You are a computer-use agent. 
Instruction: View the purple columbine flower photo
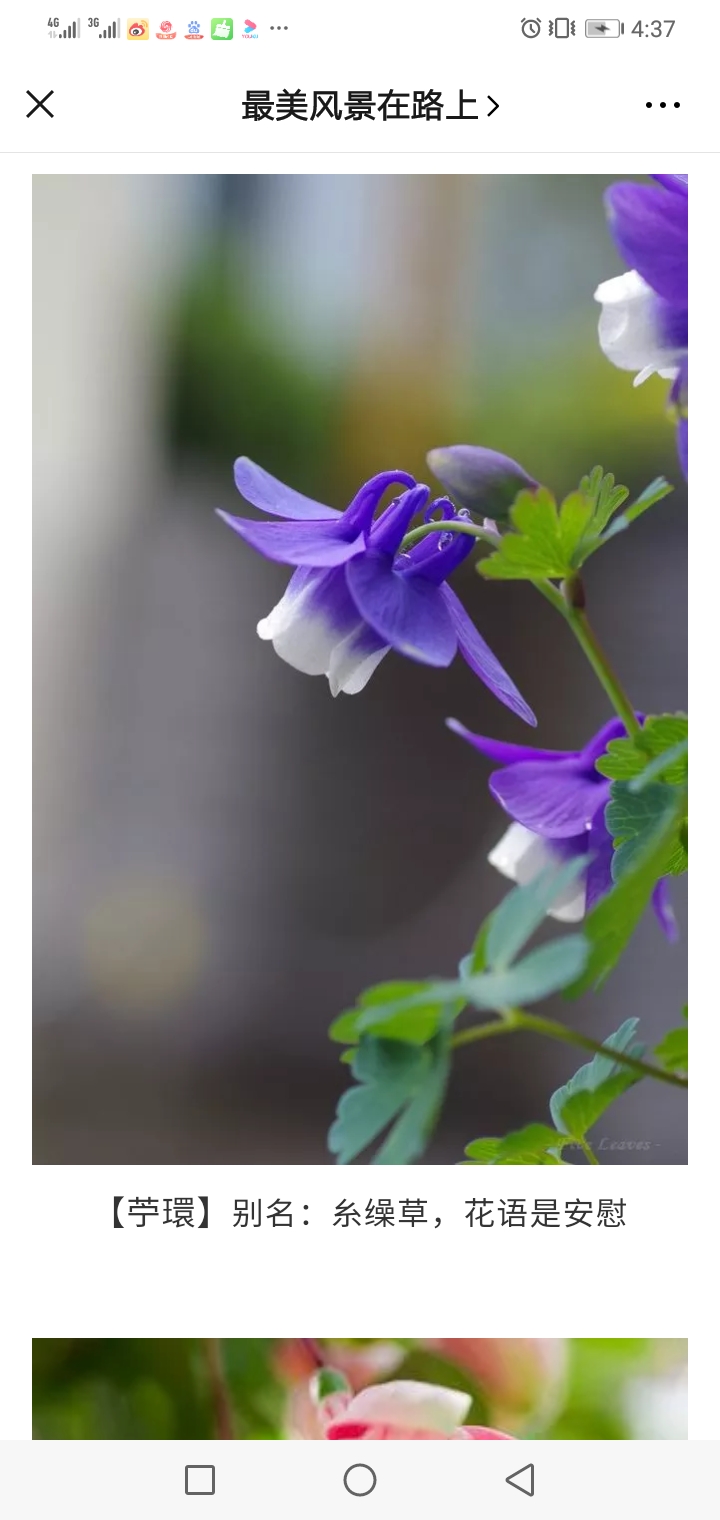click(360, 669)
